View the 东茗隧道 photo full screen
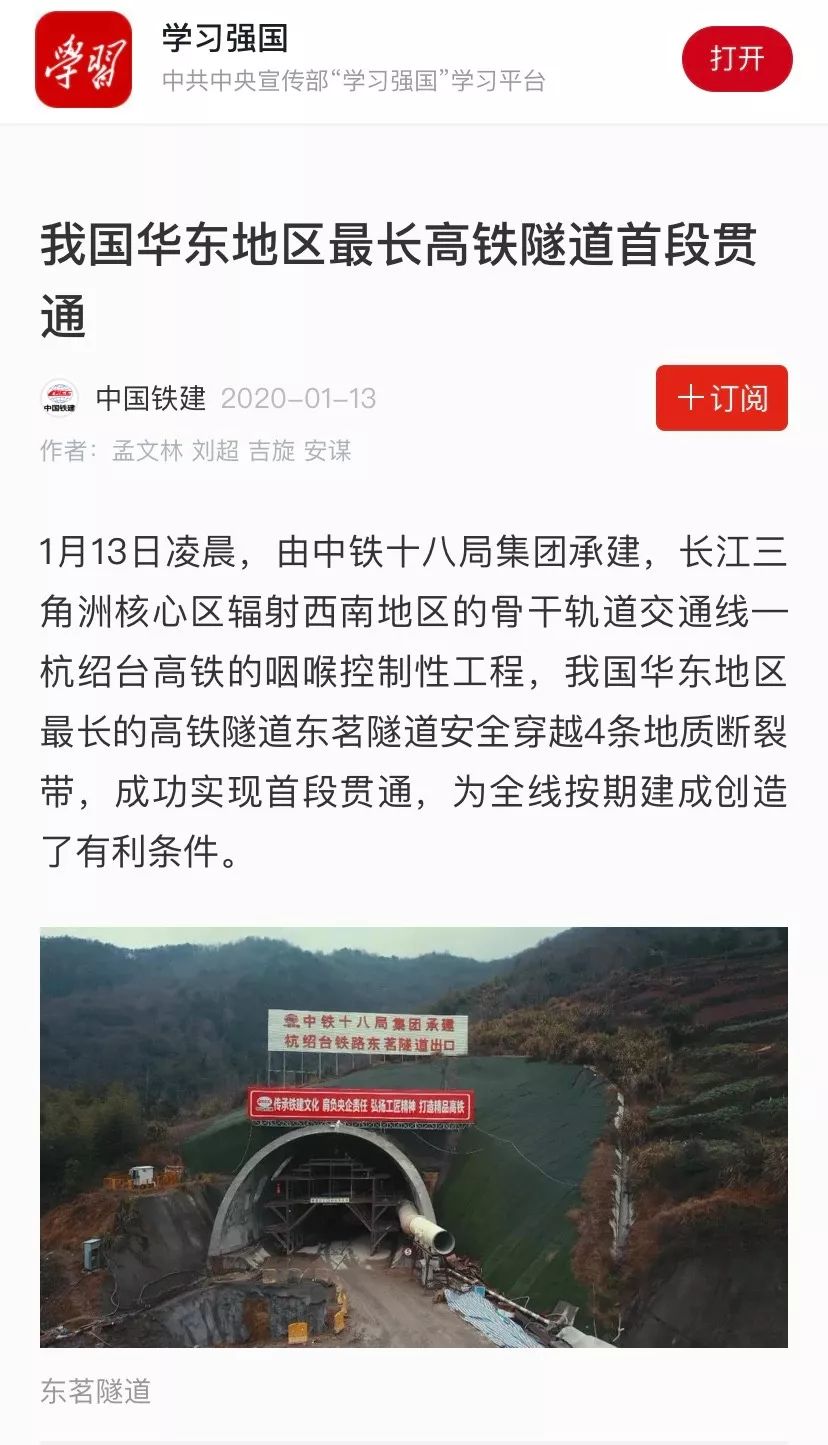The width and height of the screenshot is (828, 1445). (x=414, y=1137)
